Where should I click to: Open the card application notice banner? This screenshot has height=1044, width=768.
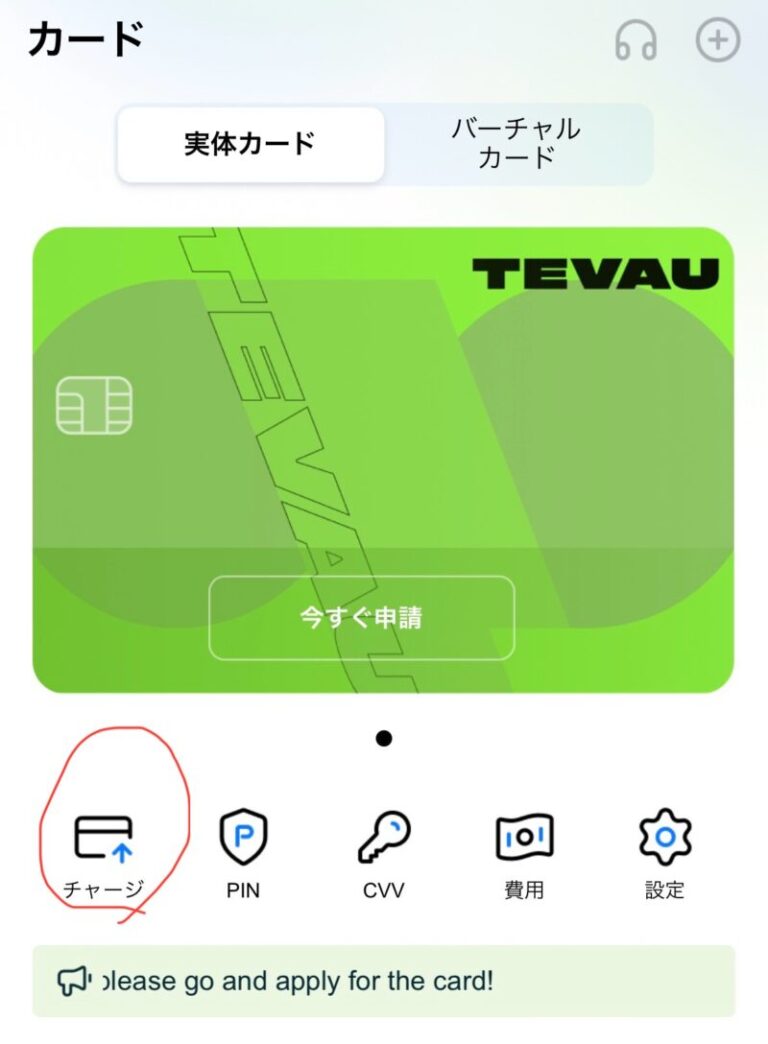(384, 981)
